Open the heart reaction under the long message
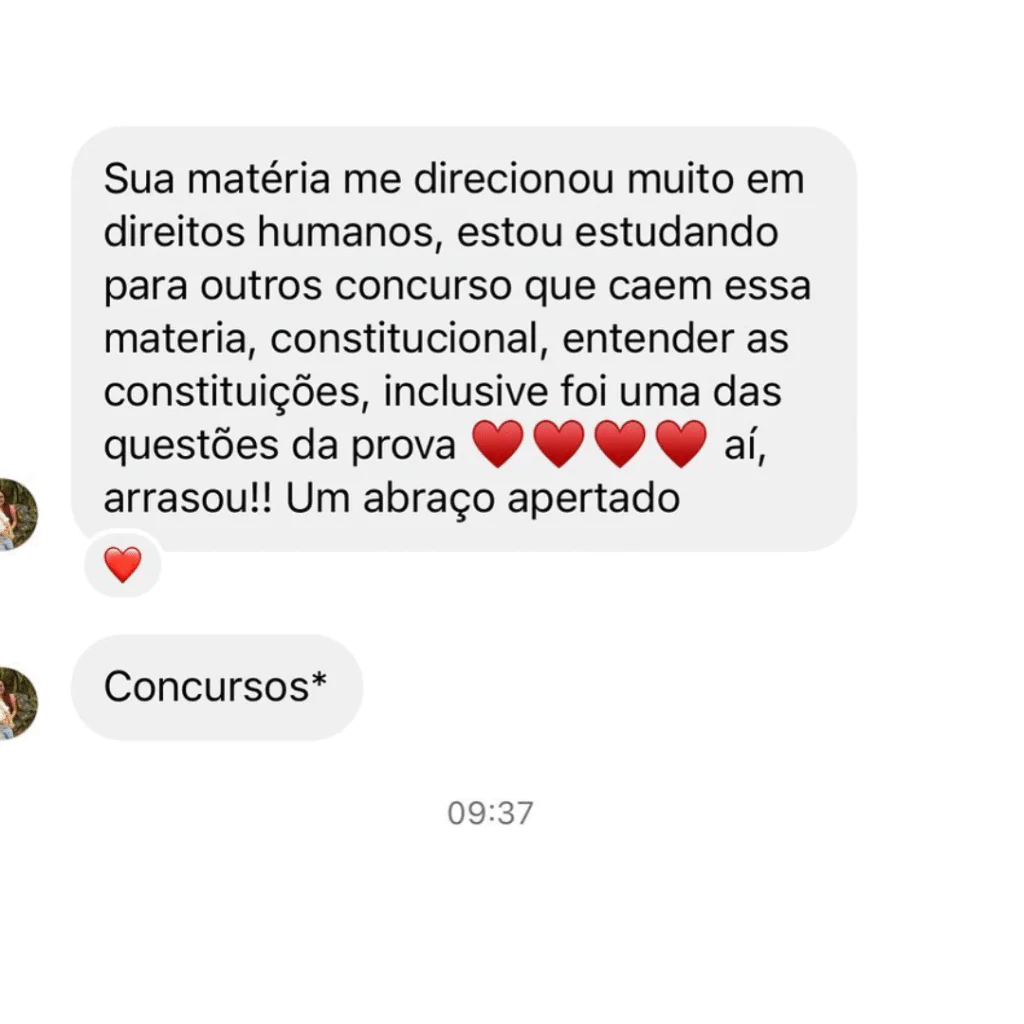This screenshot has width=1024, height=1024. (123, 566)
